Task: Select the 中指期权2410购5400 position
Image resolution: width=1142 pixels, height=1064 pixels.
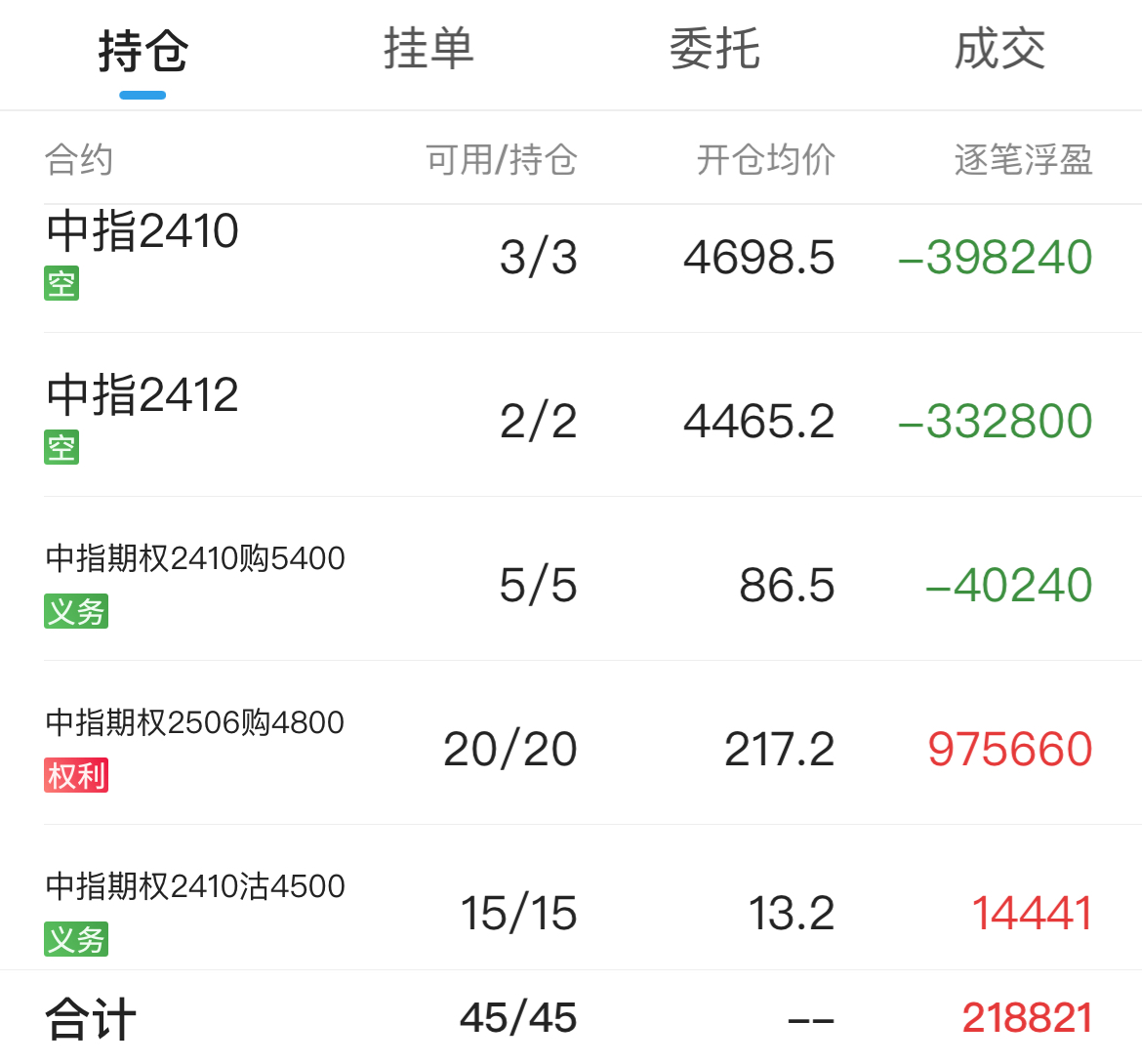Action: click(571, 579)
